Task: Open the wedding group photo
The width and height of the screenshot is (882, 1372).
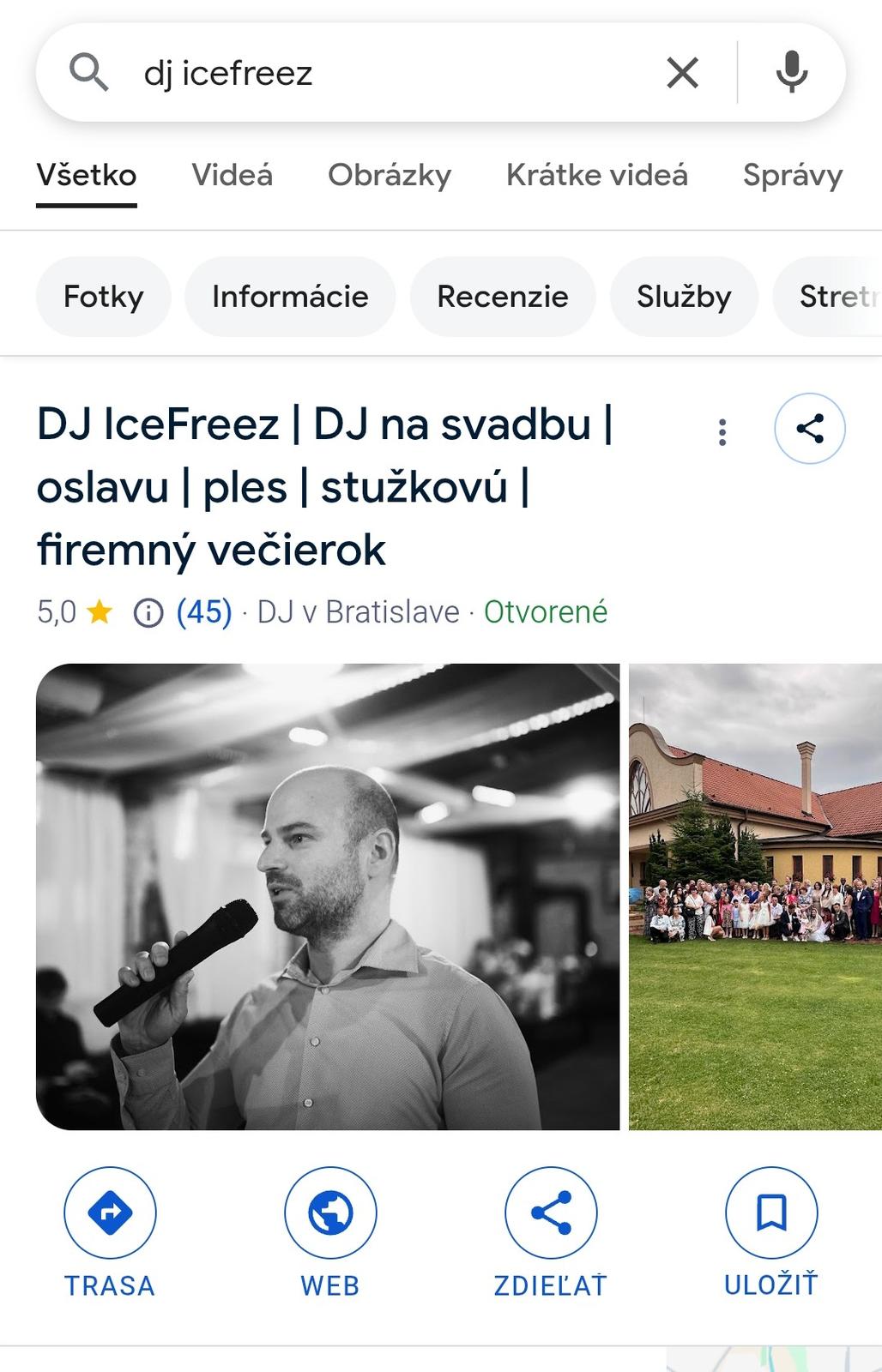Action: [x=755, y=896]
